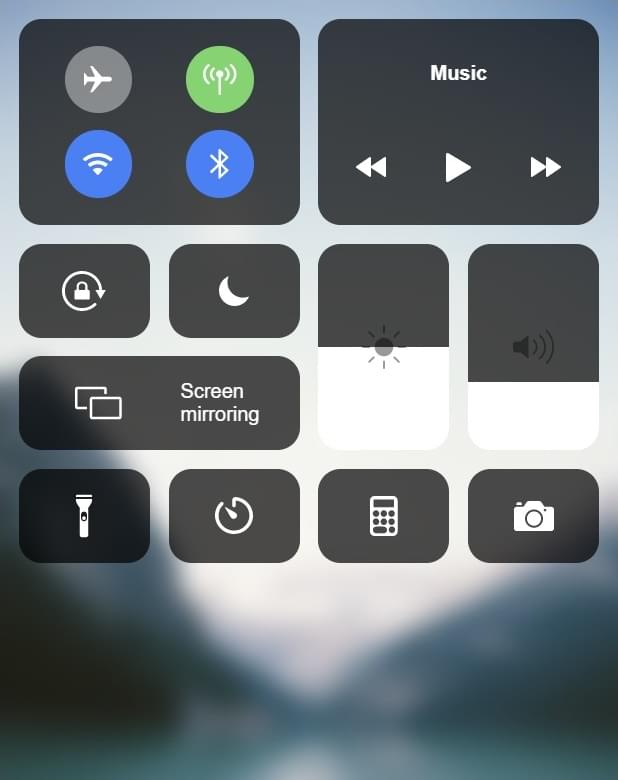Tap the volume slider

[533, 347]
